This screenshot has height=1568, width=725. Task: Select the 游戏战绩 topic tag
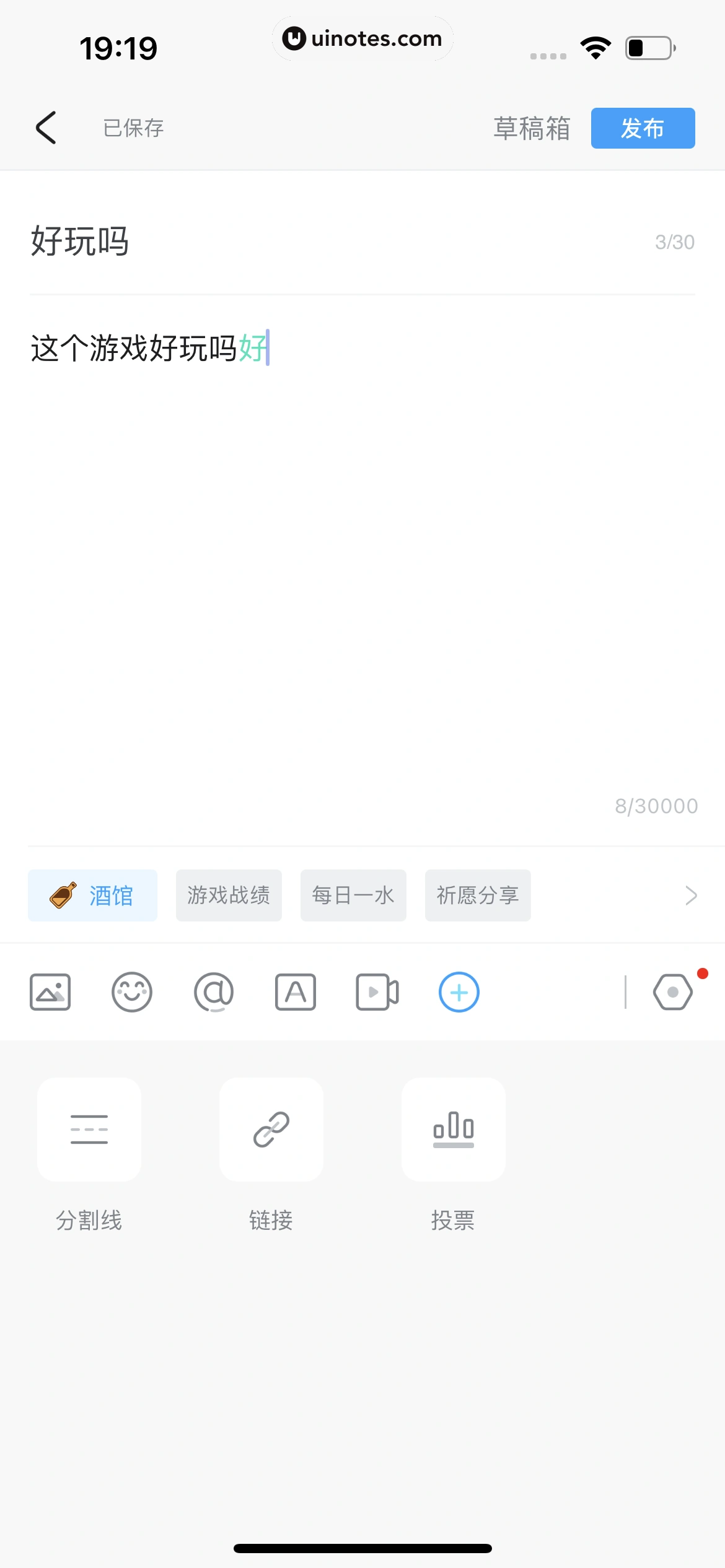click(x=229, y=895)
